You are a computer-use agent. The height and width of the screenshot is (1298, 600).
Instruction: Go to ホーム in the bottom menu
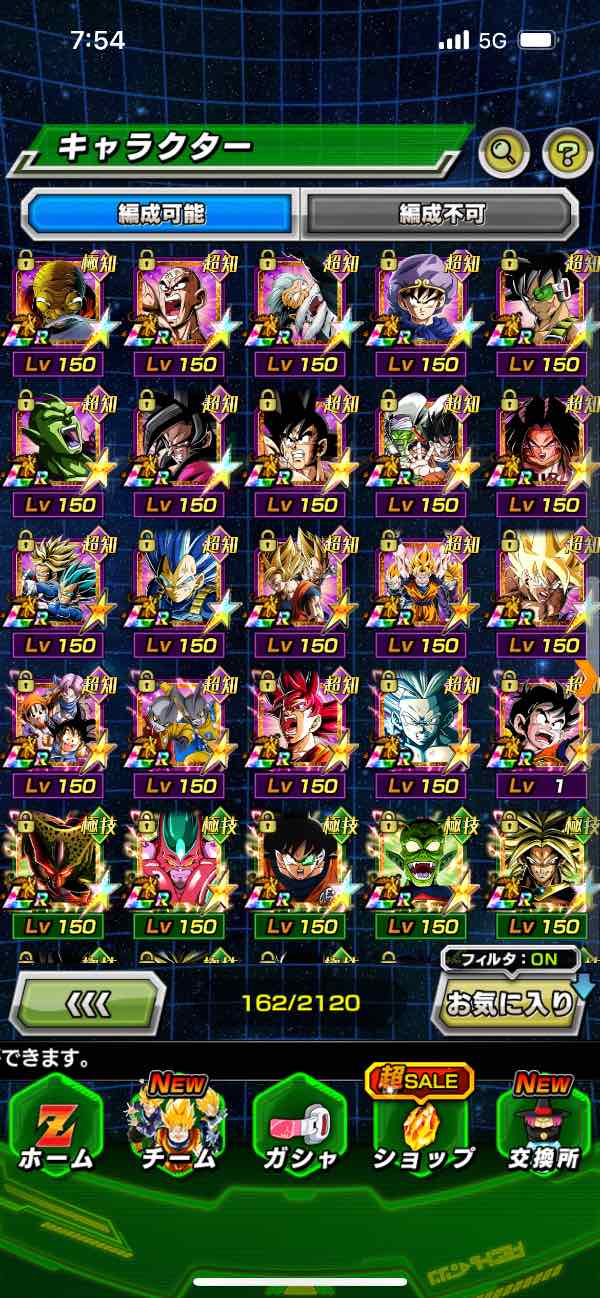point(56,1125)
